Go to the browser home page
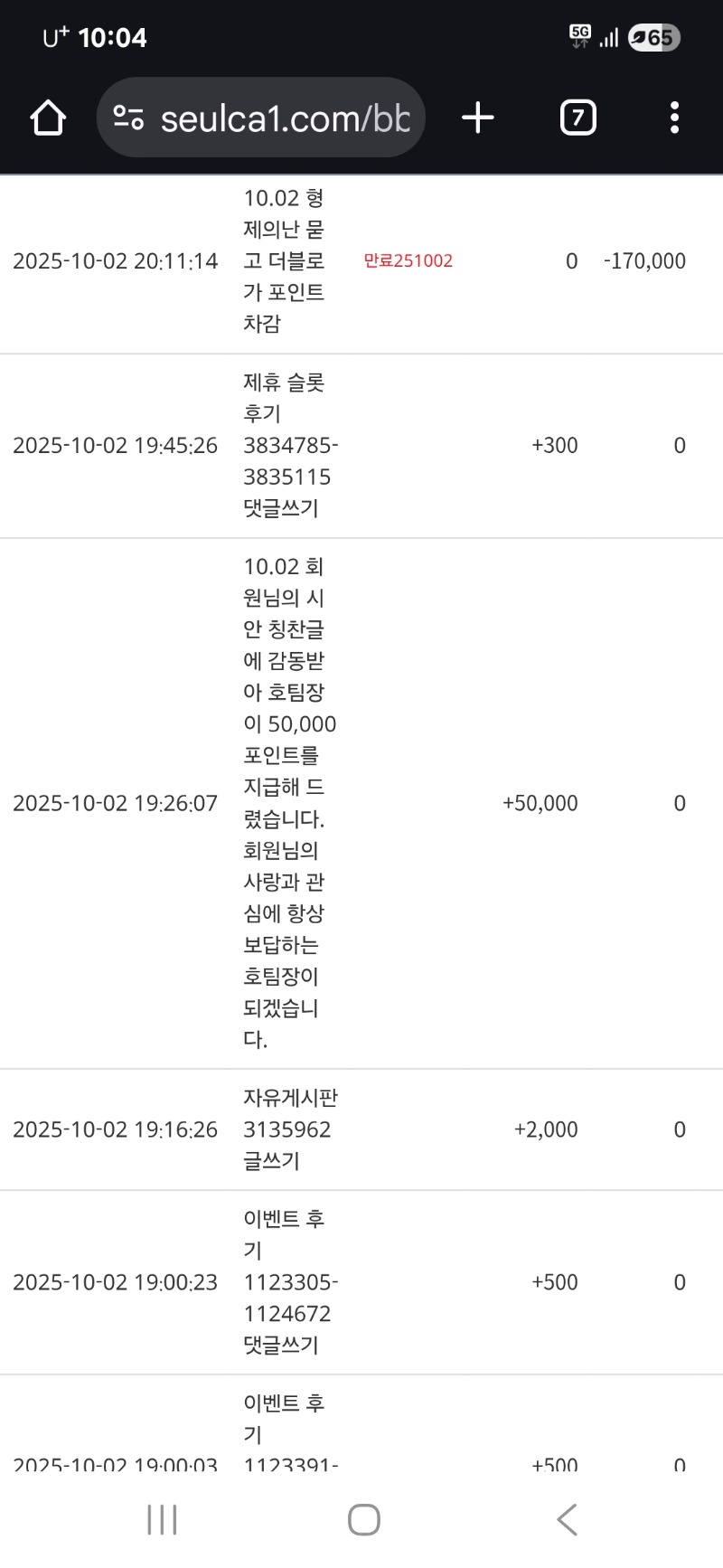This screenshot has height=1568, width=723. 48,118
